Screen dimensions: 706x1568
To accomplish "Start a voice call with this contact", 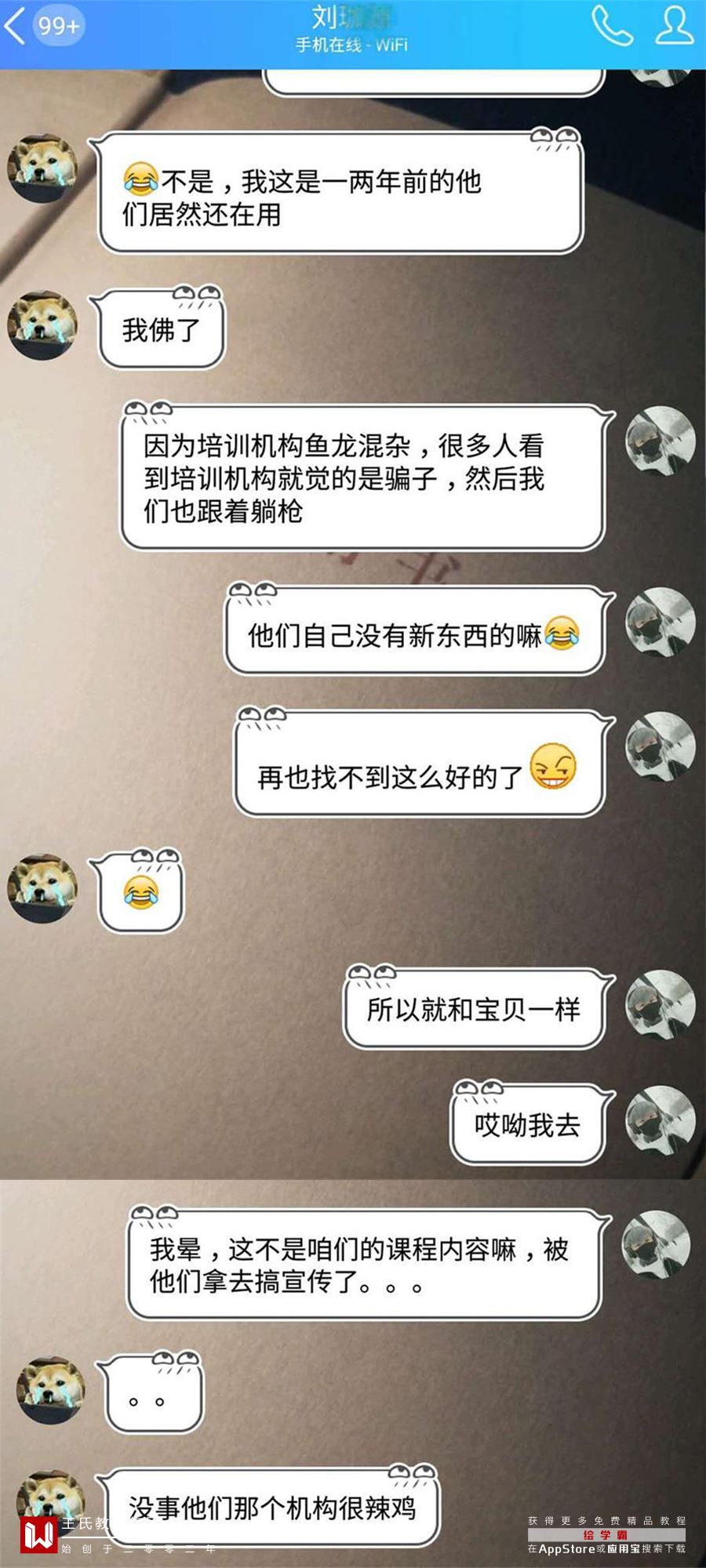I will click(x=611, y=27).
